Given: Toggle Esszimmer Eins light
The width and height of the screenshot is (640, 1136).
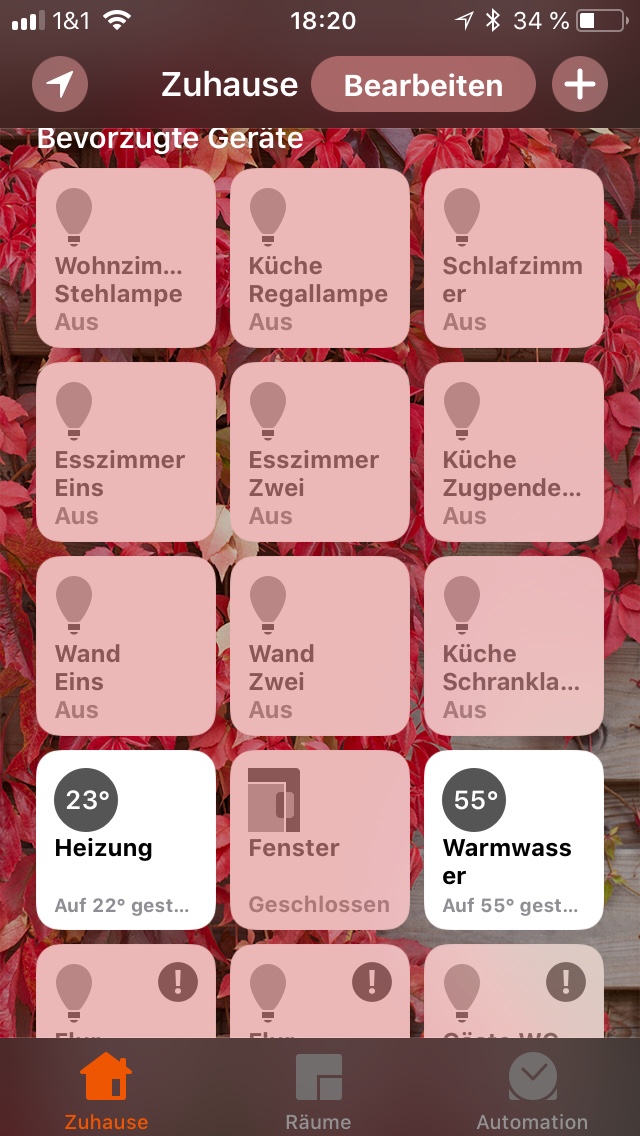Looking at the screenshot, I should point(126,452).
